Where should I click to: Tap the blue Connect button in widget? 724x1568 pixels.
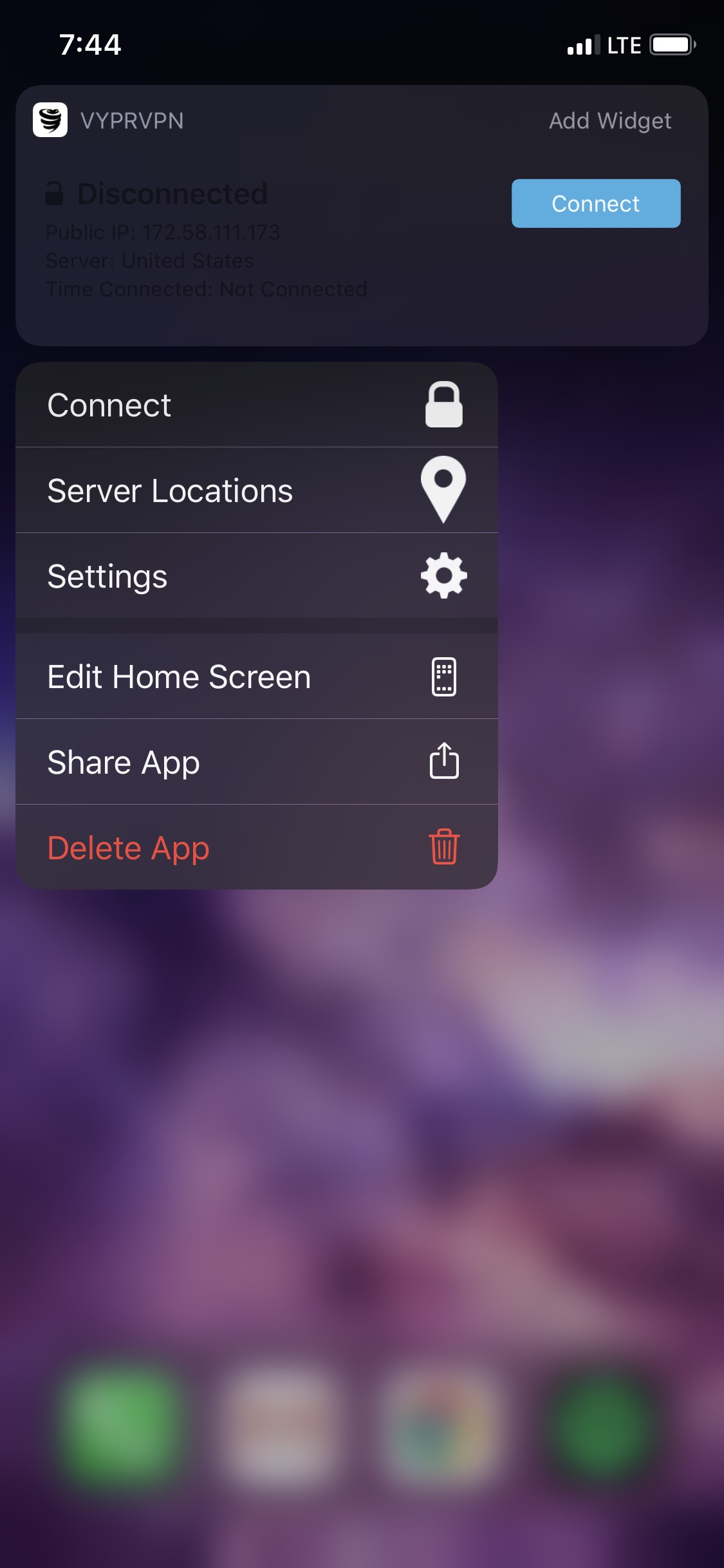tap(595, 203)
